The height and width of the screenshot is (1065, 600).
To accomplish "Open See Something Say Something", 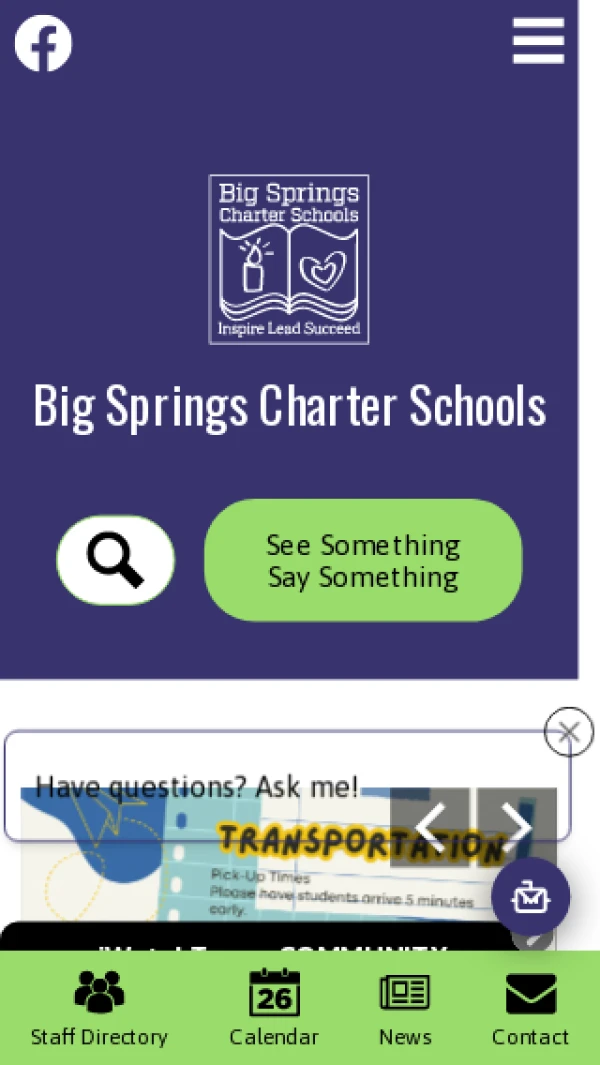I will [x=364, y=560].
